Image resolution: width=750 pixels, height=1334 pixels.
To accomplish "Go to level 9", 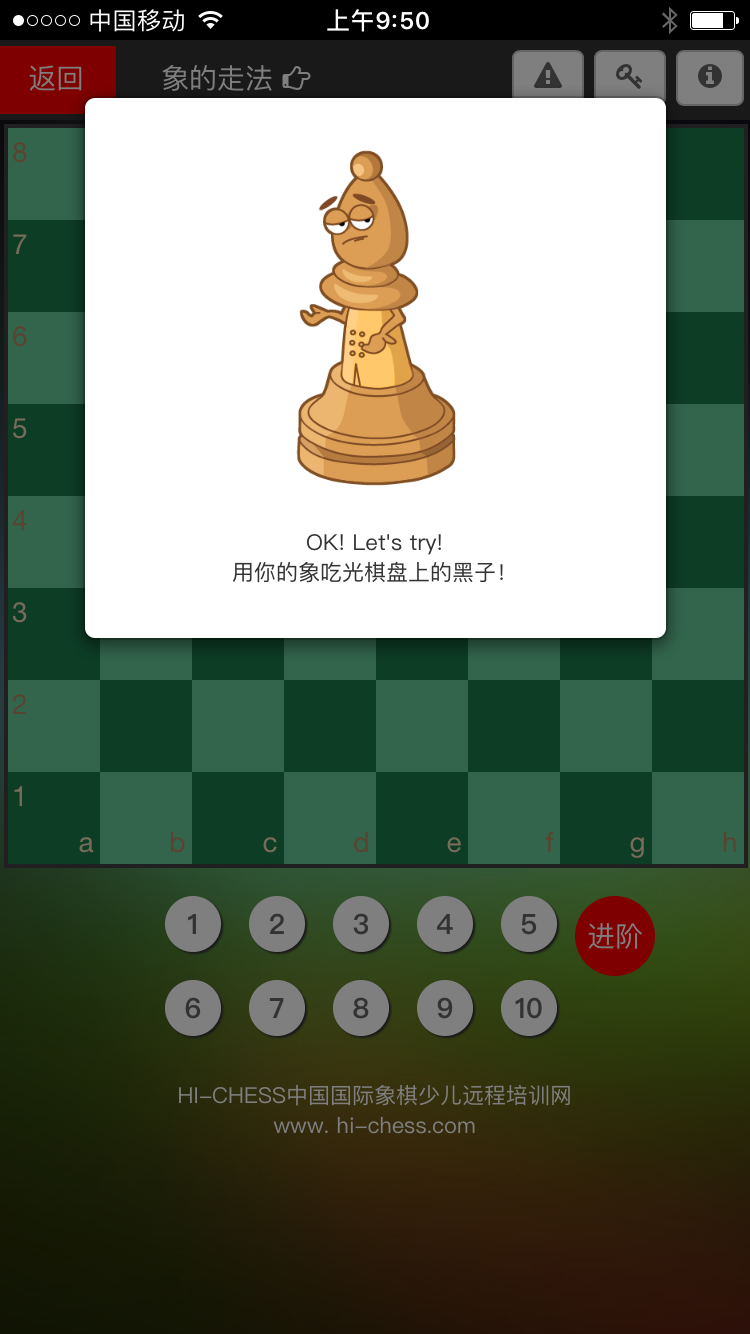I will pyautogui.click(x=445, y=1008).
